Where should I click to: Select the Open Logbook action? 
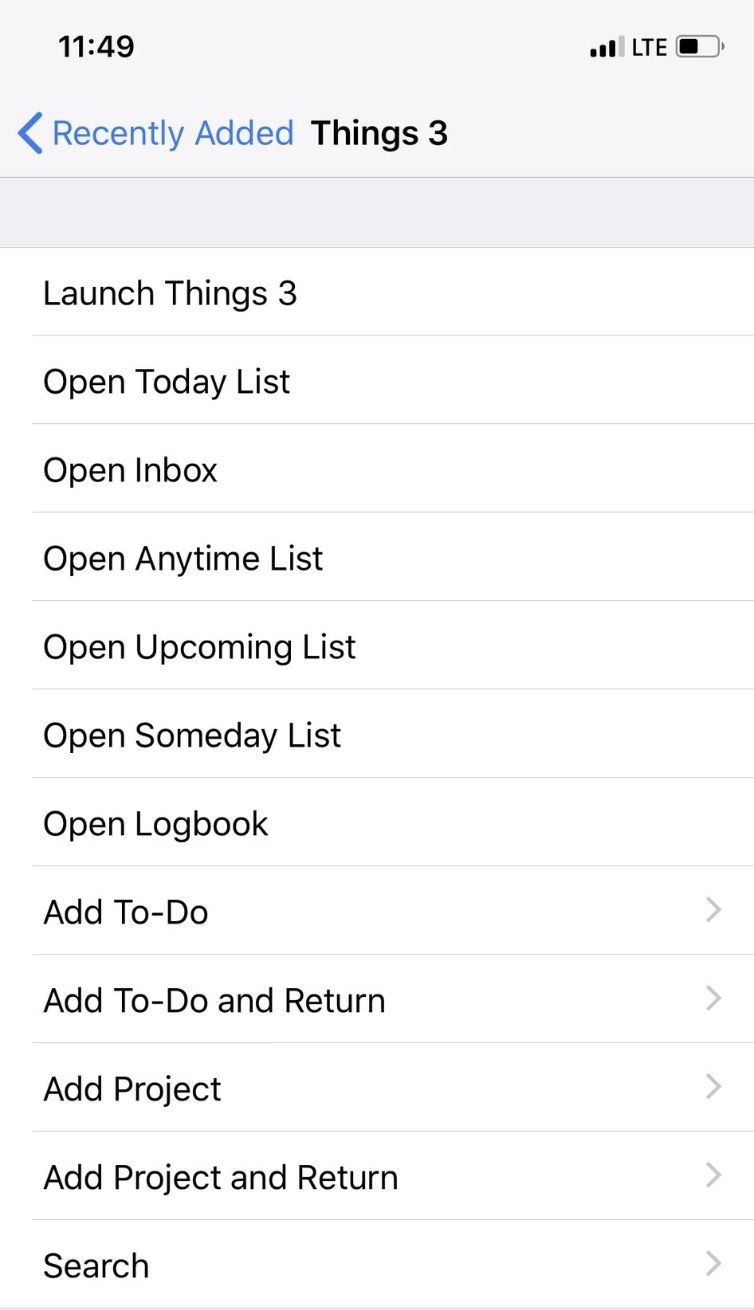click(377, 823)
